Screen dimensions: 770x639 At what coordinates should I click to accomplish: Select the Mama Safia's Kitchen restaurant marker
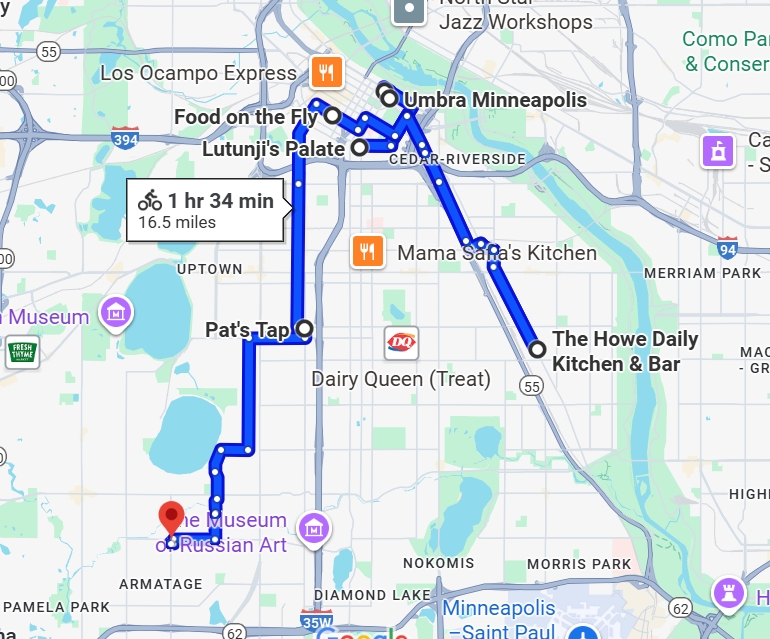click(x=368, y=251)
